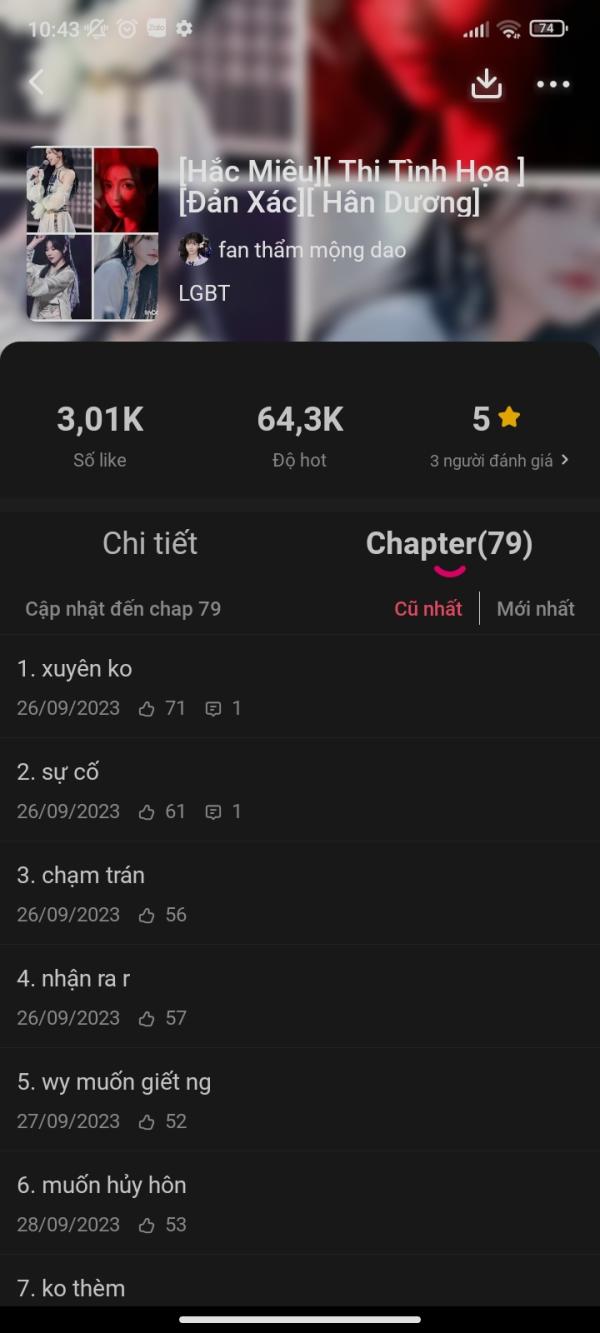The image size is (600, 1333).
Task: Switch to the Chi tiết tab
Action: (x=150, y=543)
